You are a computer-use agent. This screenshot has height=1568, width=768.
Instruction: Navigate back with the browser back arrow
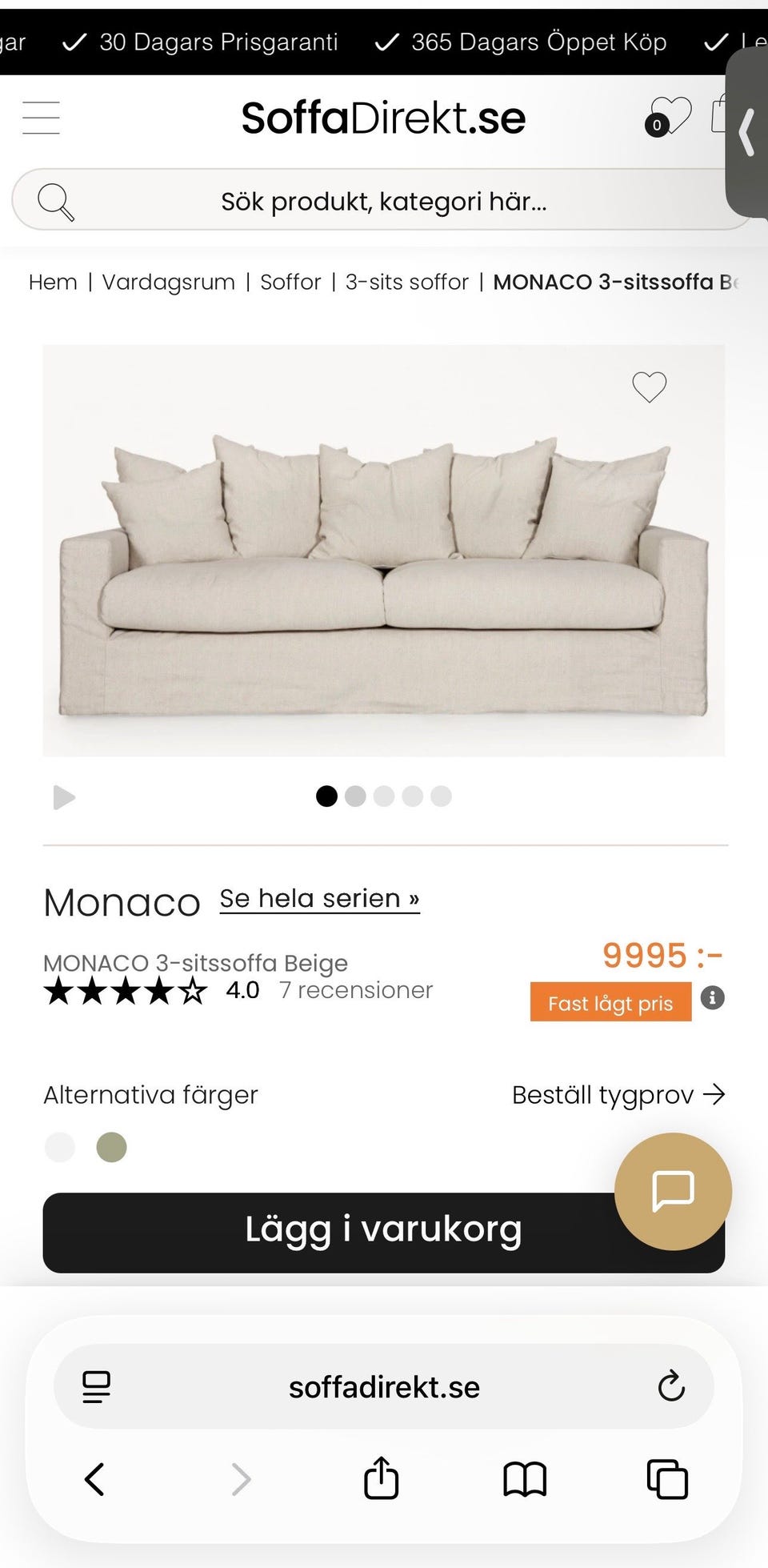point(94,1478)
